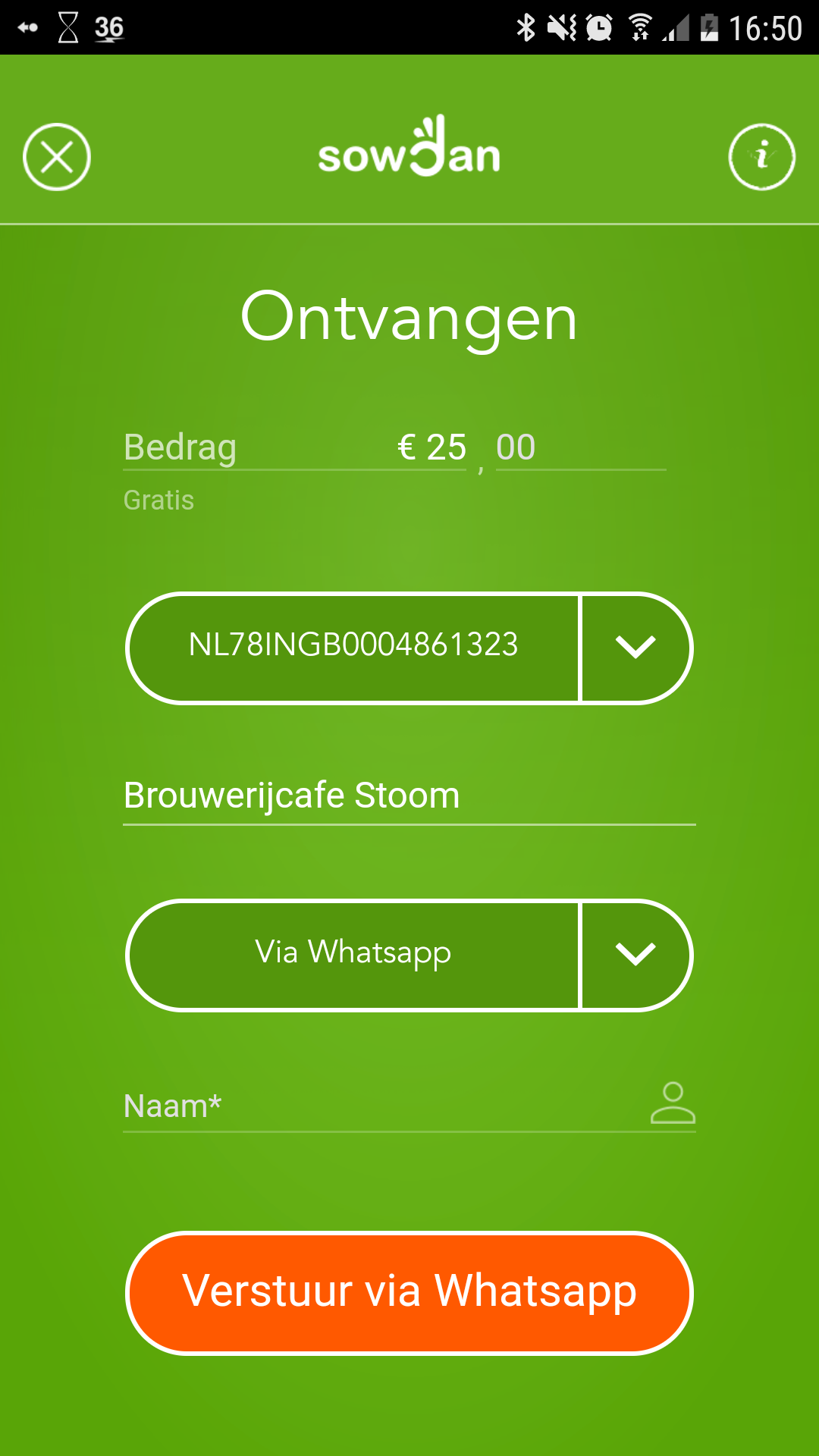Edit the cents amount field
Image resolution: width=819 pixels, height=1456 pixels.
coord(579,447)
